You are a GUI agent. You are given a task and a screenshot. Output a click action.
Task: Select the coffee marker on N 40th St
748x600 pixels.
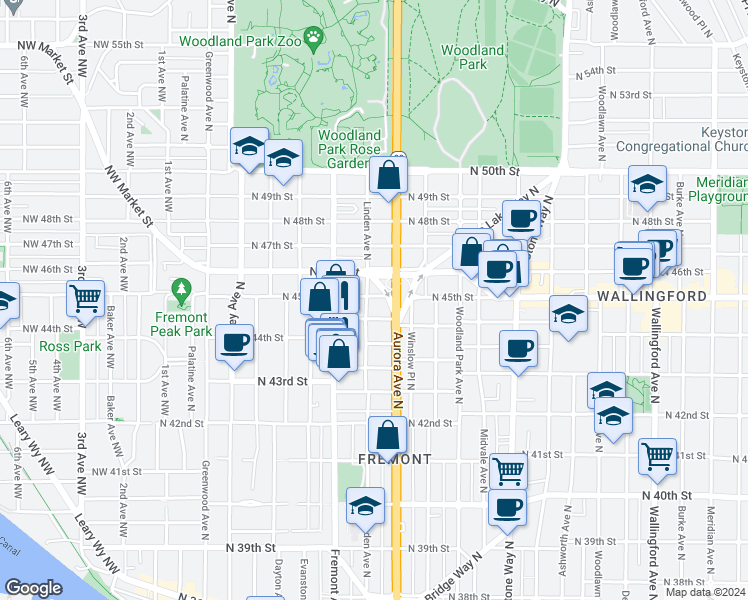pyautogui.click(x=507, y=507)
